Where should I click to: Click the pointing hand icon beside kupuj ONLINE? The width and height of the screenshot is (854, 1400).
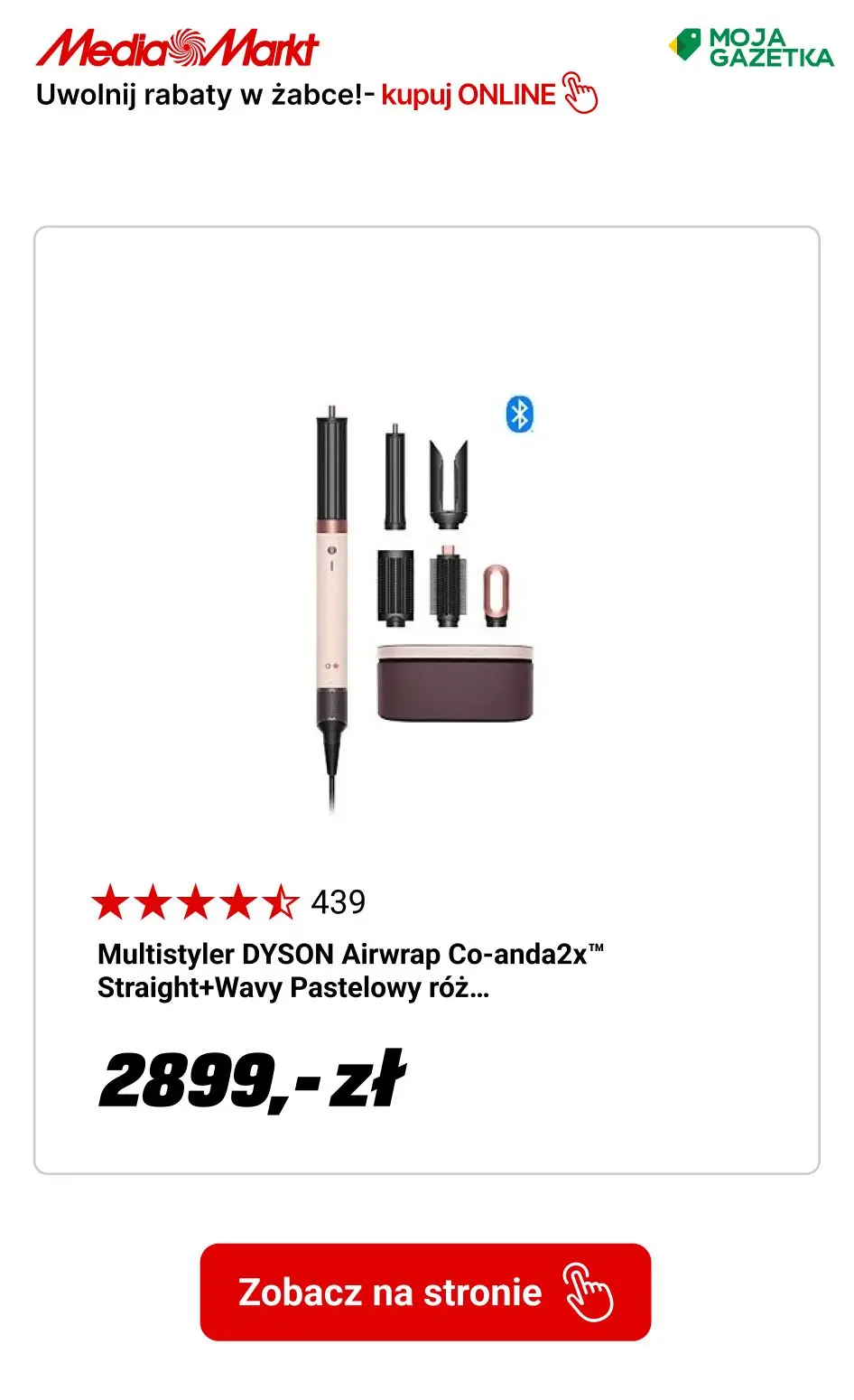579,94
